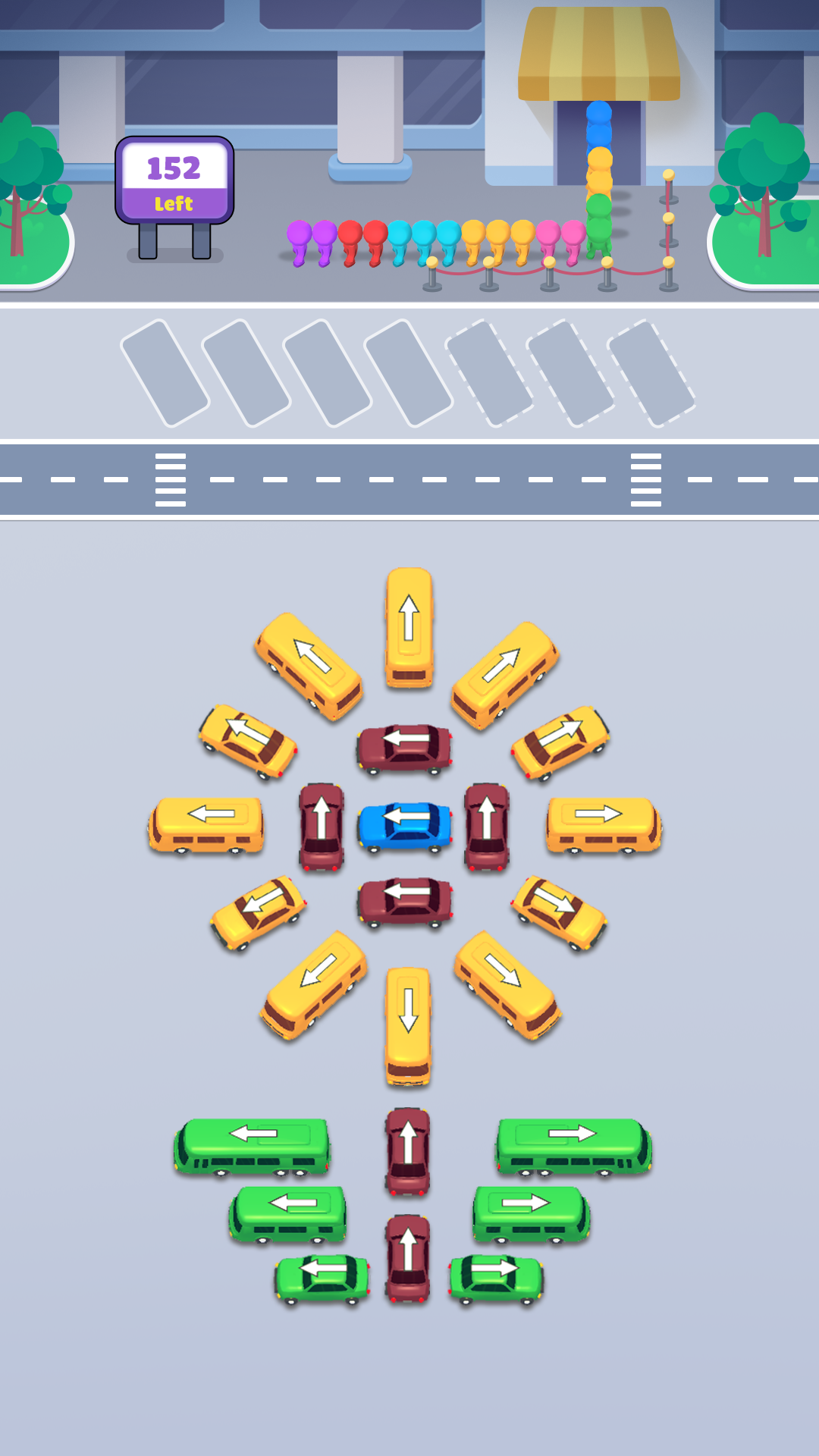Tap the small green car pointing right
Screen dimensions: 819x1456
496,1280
